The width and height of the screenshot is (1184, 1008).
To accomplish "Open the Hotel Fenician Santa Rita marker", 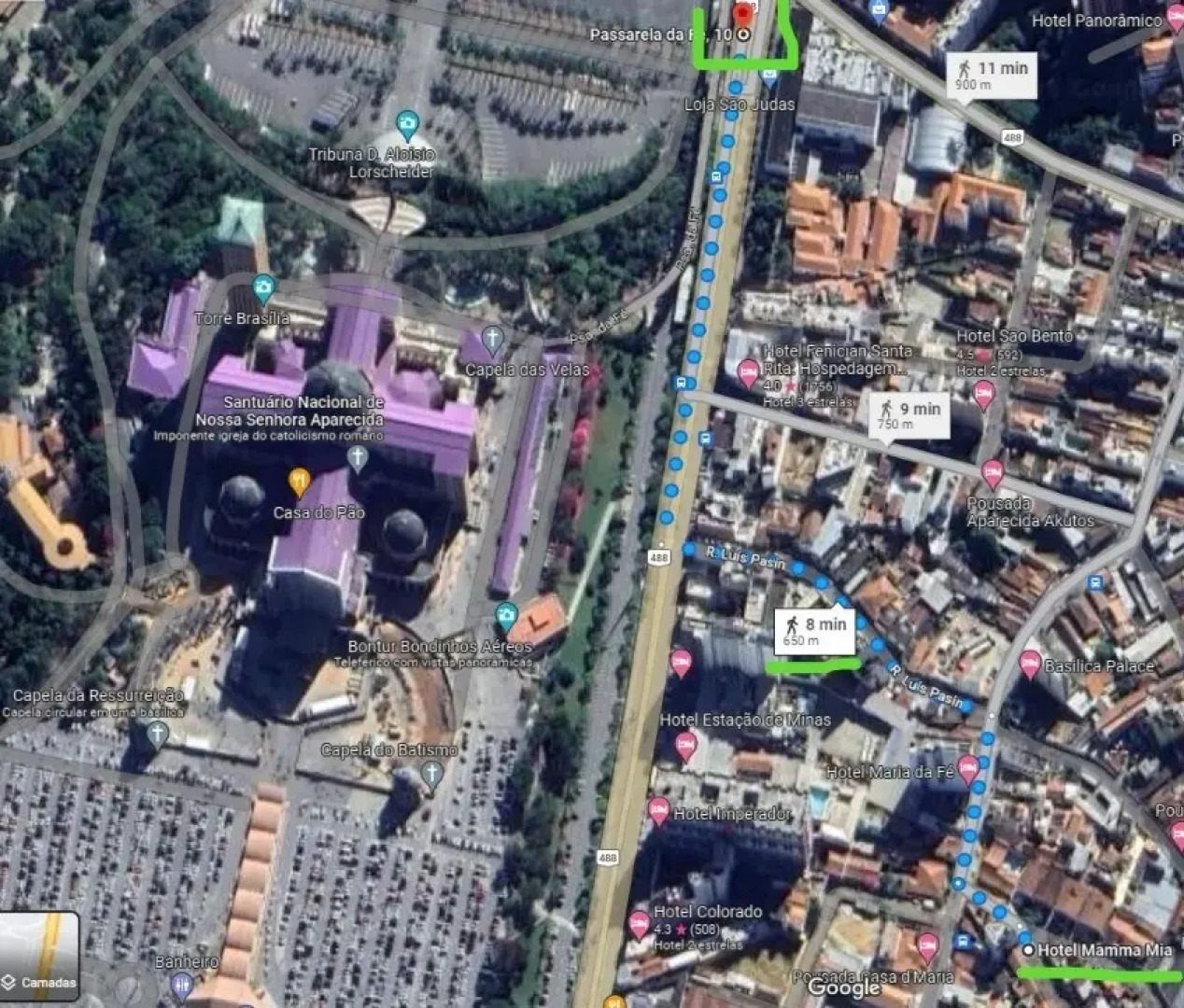I will pyautogui.click(x=748, y=373).
